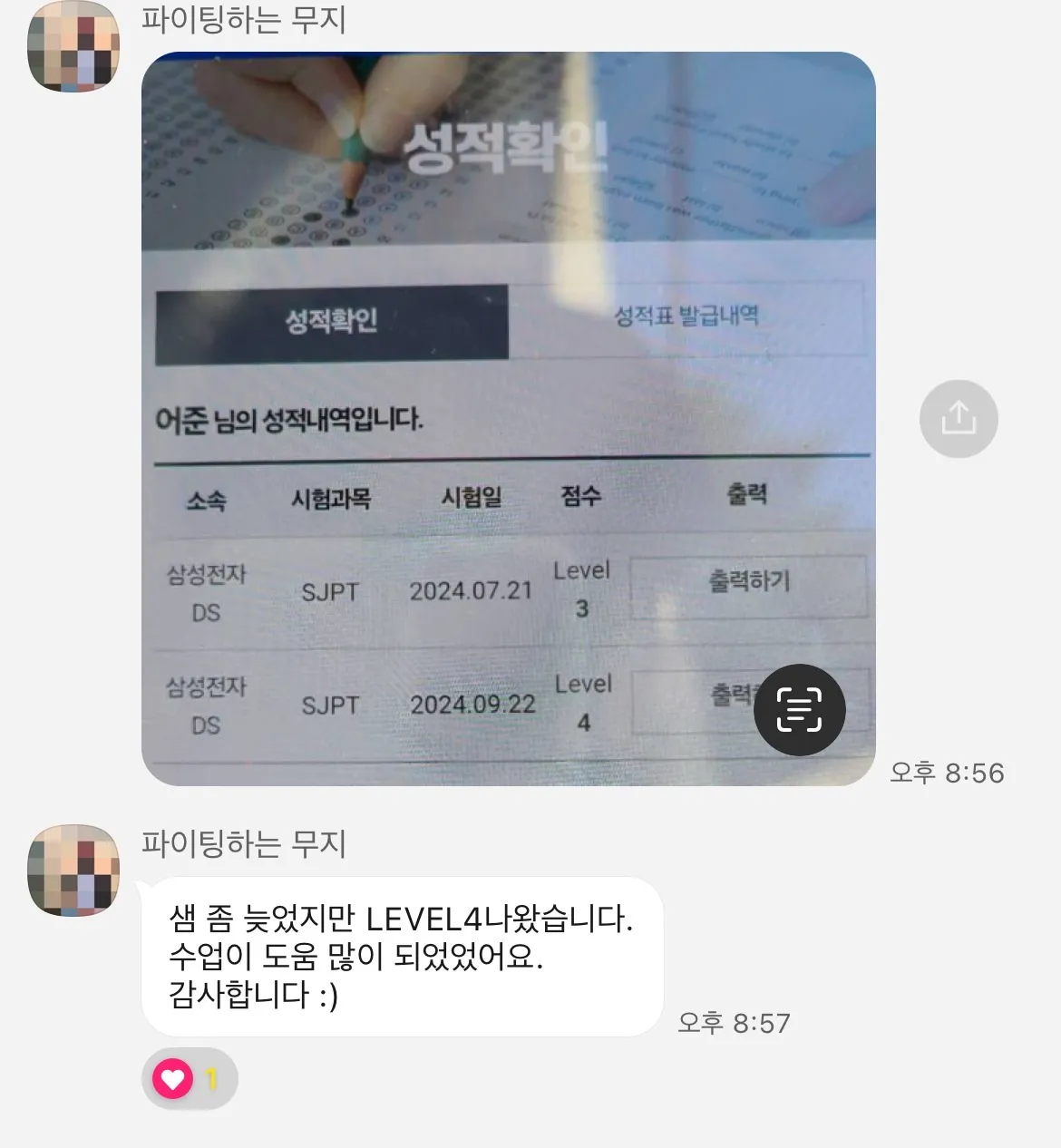The width and height of the screenshot is (1061, 1148).
Task: Toggle the heart reaction on the message
Action: click(174, 1078)
